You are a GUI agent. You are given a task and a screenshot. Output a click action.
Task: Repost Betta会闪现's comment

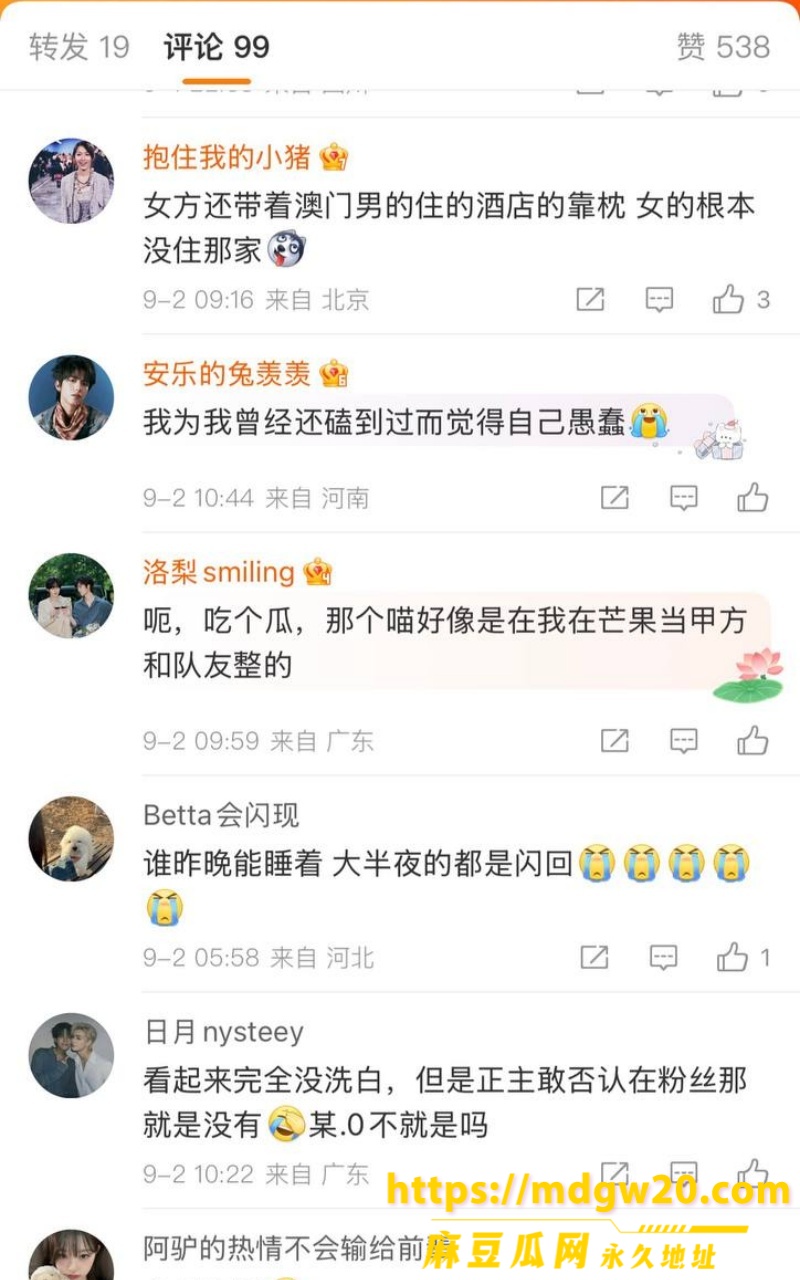point(594,957)
